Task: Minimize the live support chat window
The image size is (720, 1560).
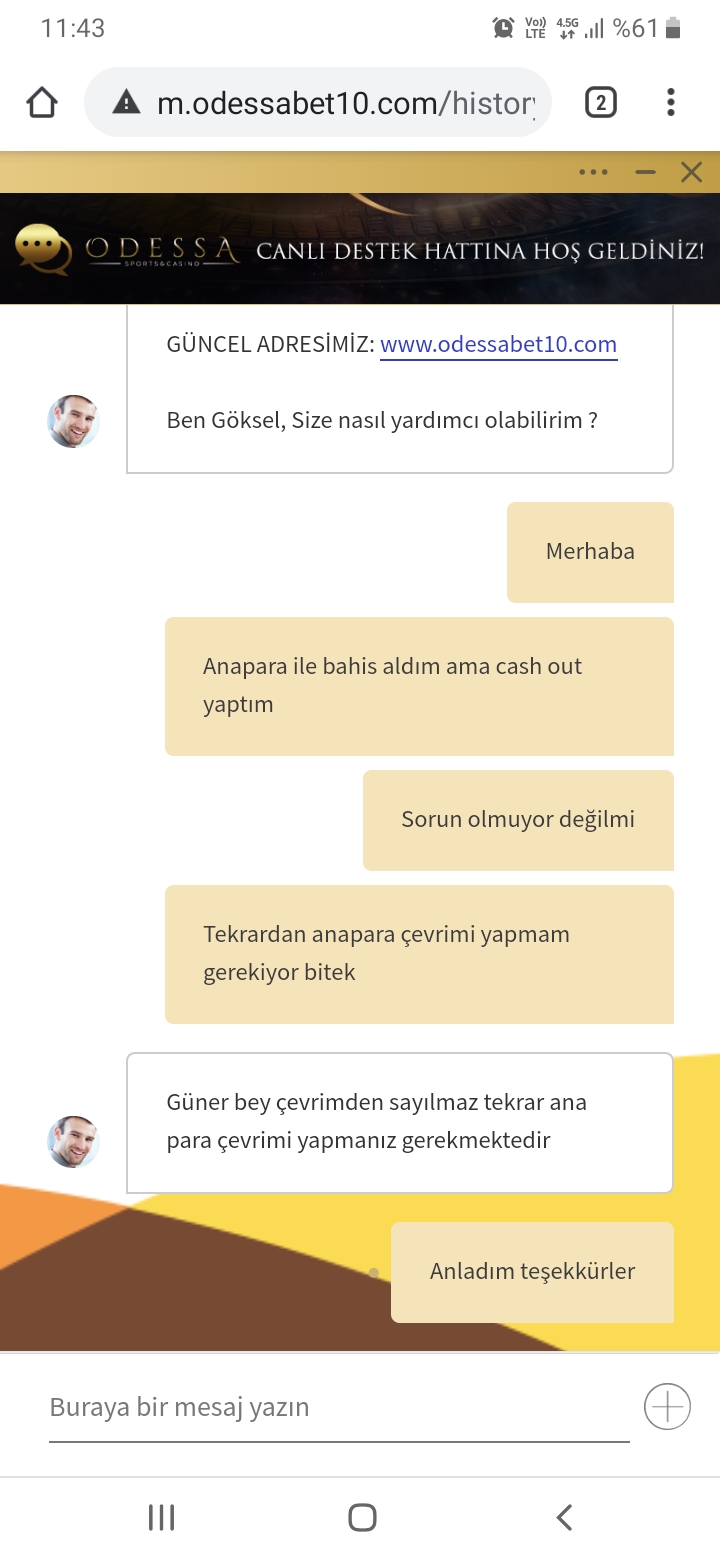Action: click(646, 172)
